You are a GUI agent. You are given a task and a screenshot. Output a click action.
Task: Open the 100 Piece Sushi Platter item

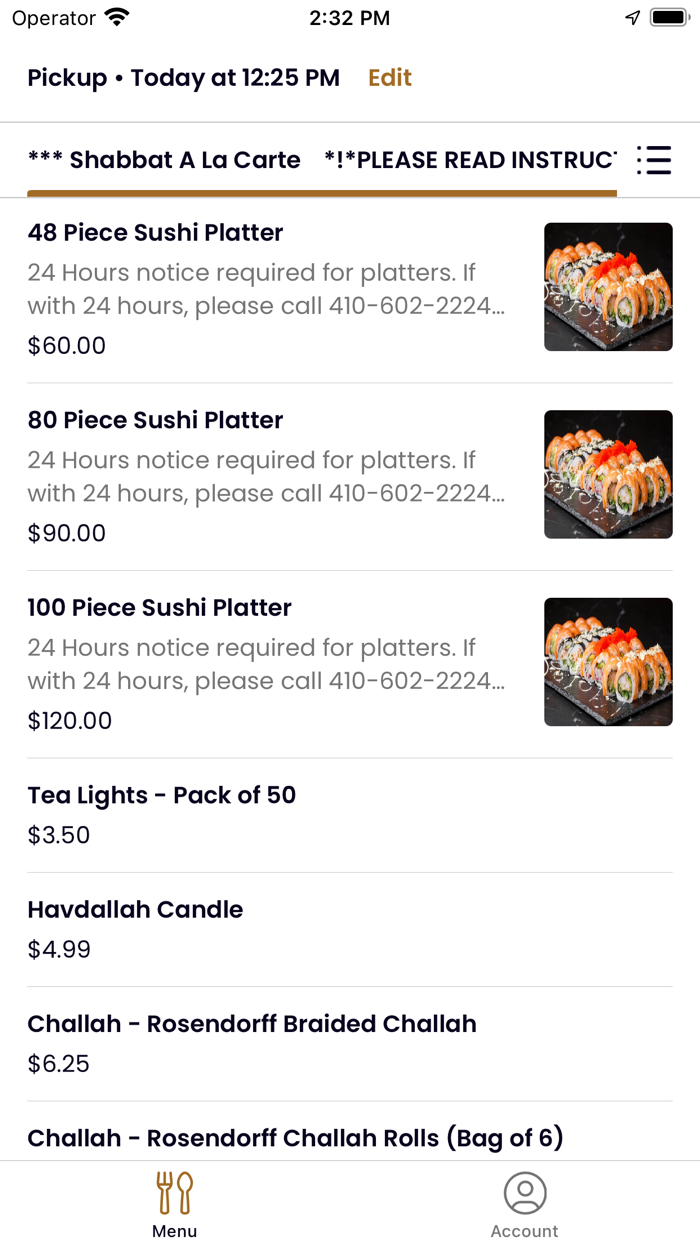350,664
